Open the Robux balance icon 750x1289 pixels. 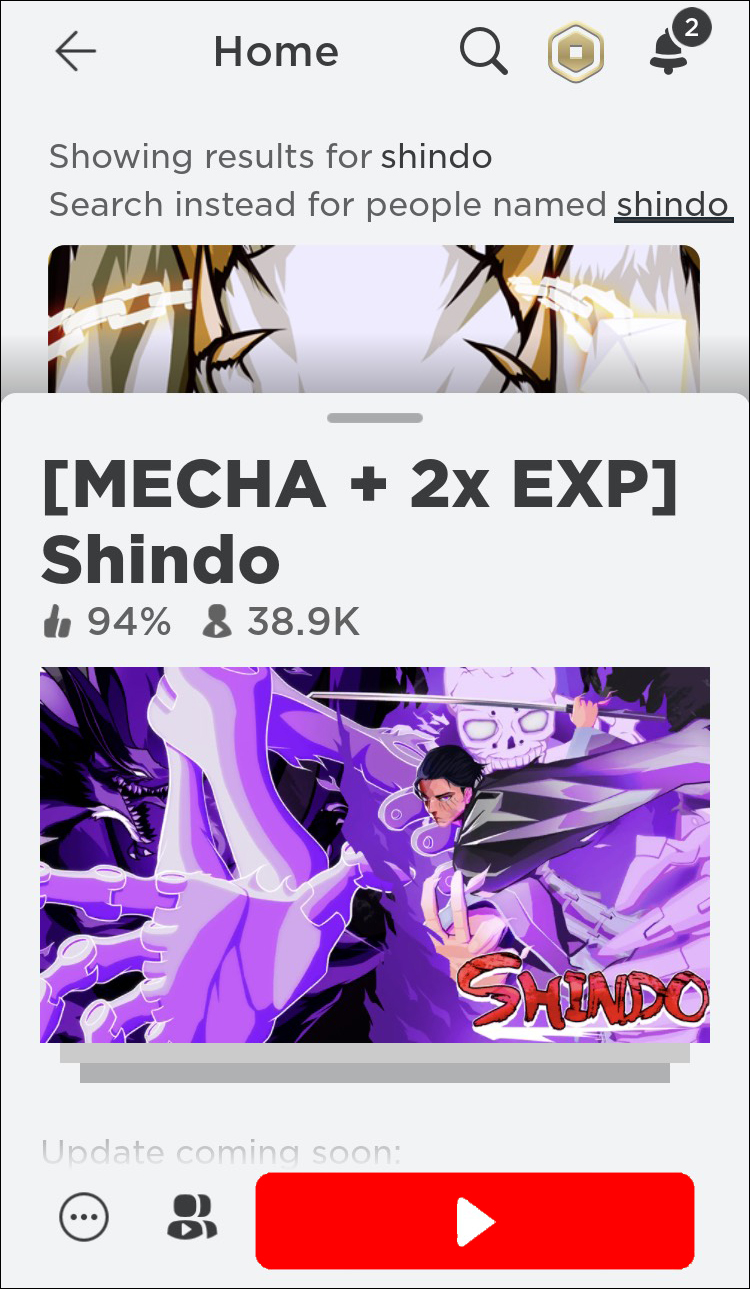click(576, 51)
